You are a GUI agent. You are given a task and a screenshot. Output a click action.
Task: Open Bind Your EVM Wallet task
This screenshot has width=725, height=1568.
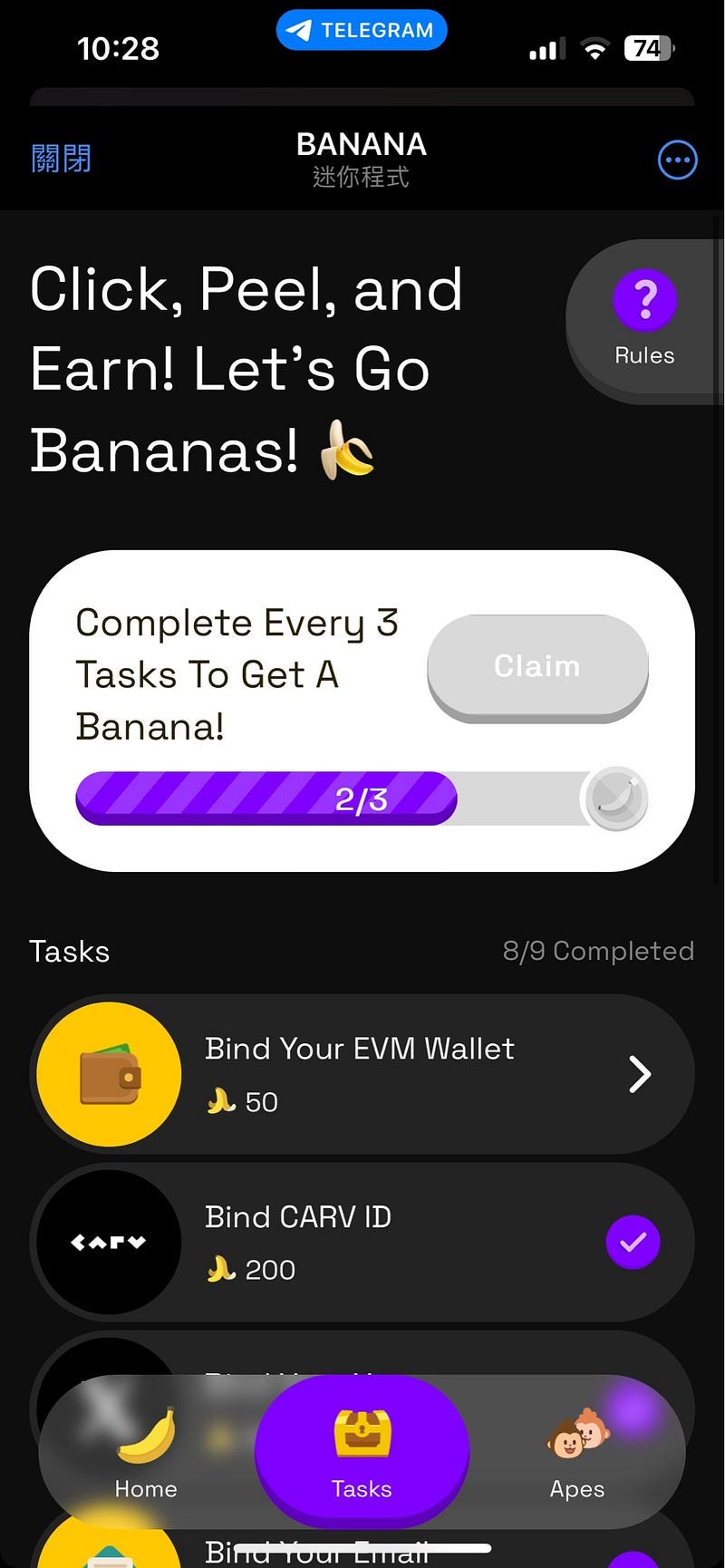tap(362, 1074)
